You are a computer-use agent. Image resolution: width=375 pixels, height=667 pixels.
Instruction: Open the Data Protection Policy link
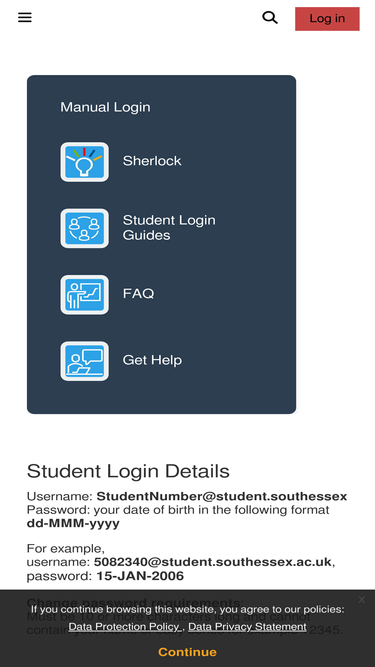125,627
